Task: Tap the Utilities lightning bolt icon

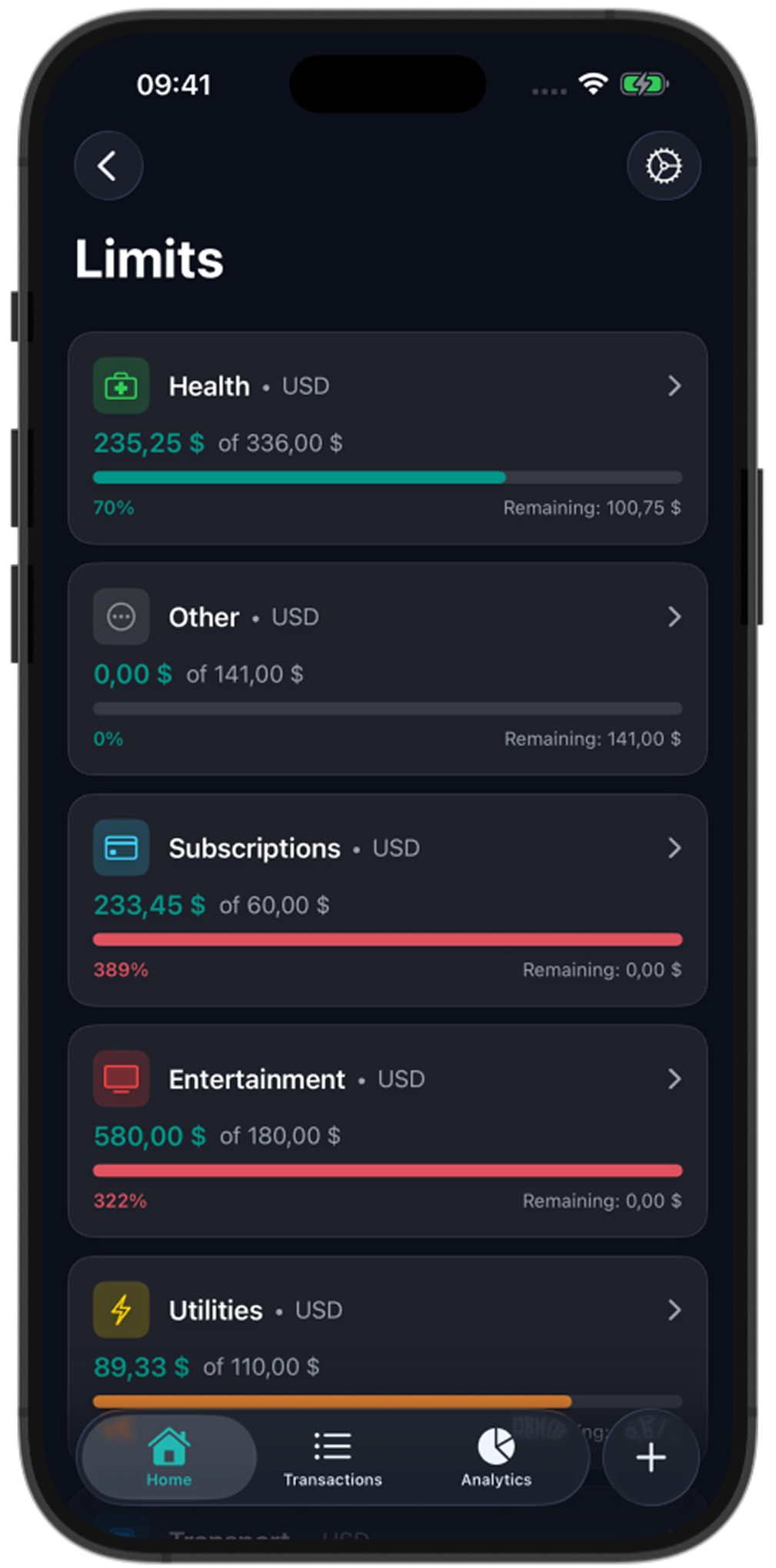Action: coord(121,1309)
